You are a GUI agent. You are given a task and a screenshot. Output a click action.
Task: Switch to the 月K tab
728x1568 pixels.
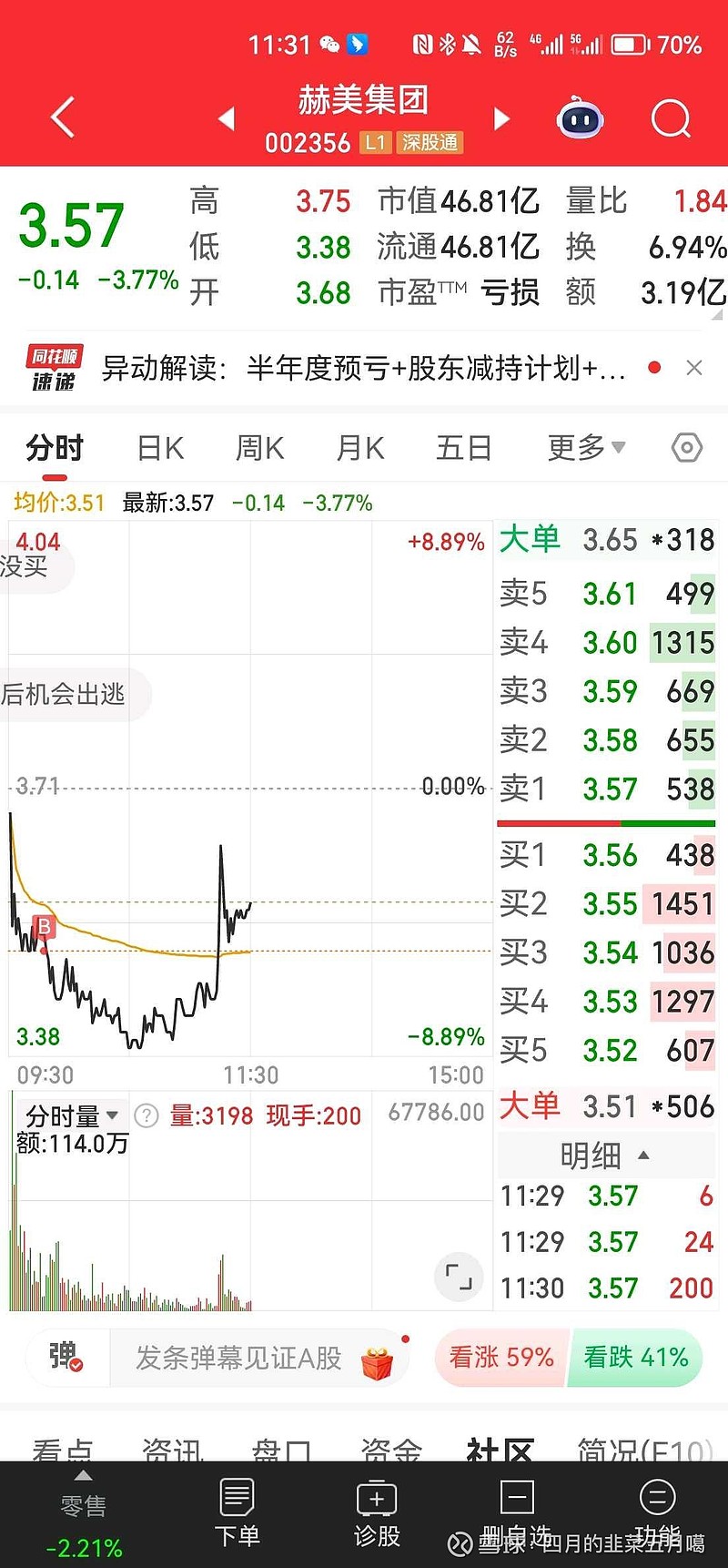359,448
